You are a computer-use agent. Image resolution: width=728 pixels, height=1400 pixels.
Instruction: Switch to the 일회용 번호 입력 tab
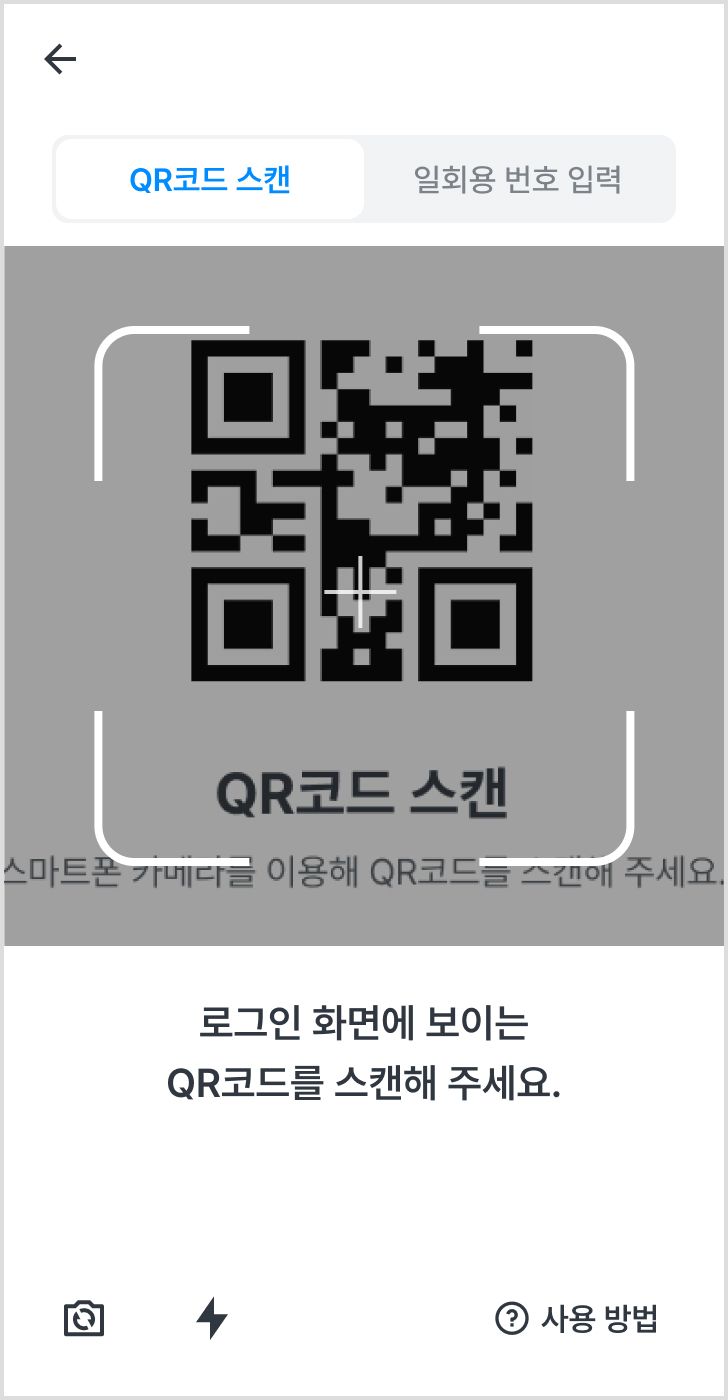tap(518, 180)
